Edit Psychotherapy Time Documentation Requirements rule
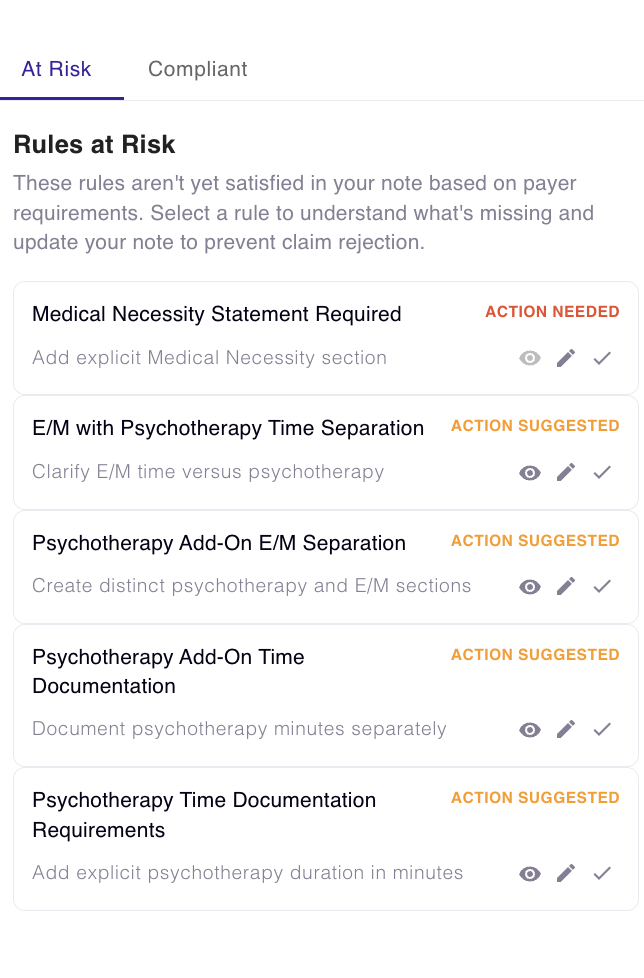644x978 pixels. coord(566,874)
